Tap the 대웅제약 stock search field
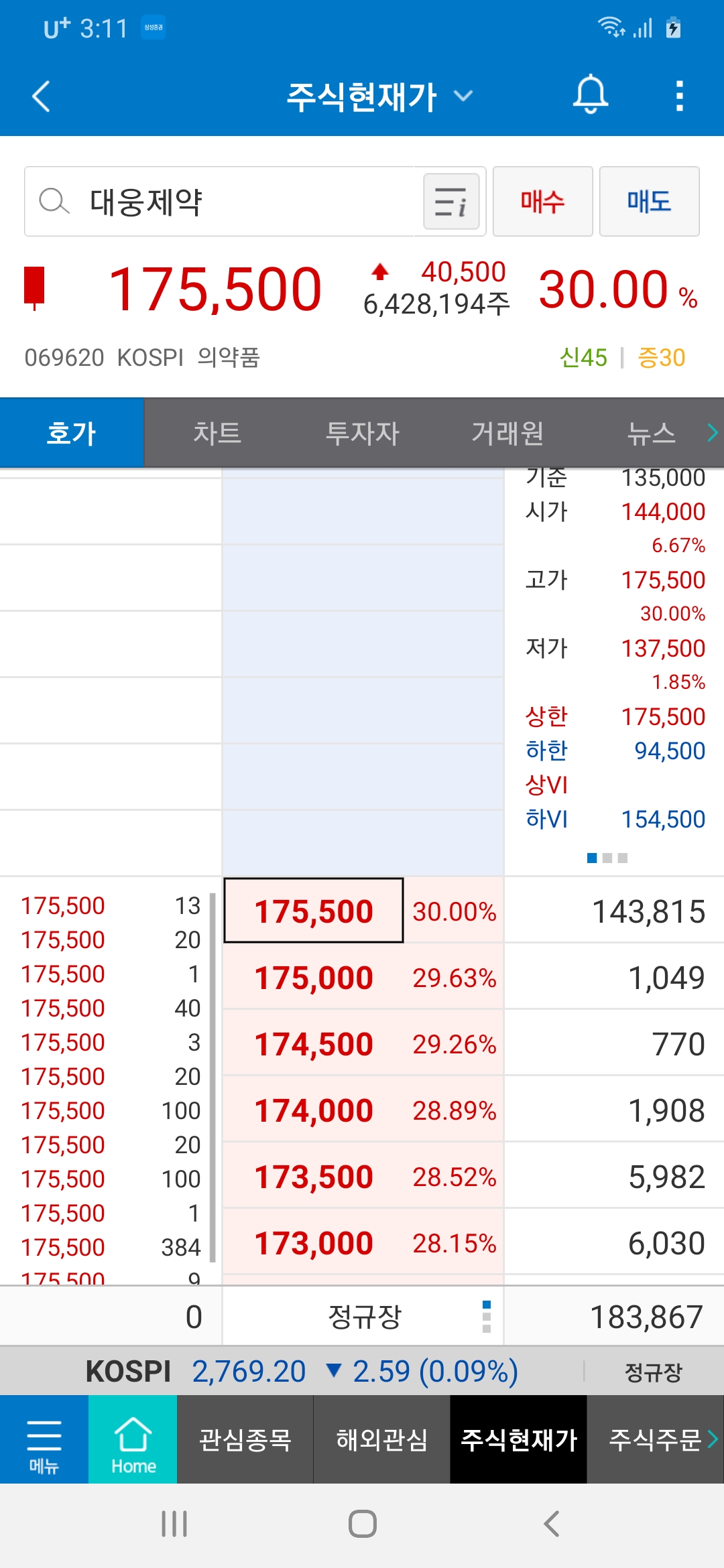Image resolution: width=724 pixels, height=1568 pixels. point(221,202)
